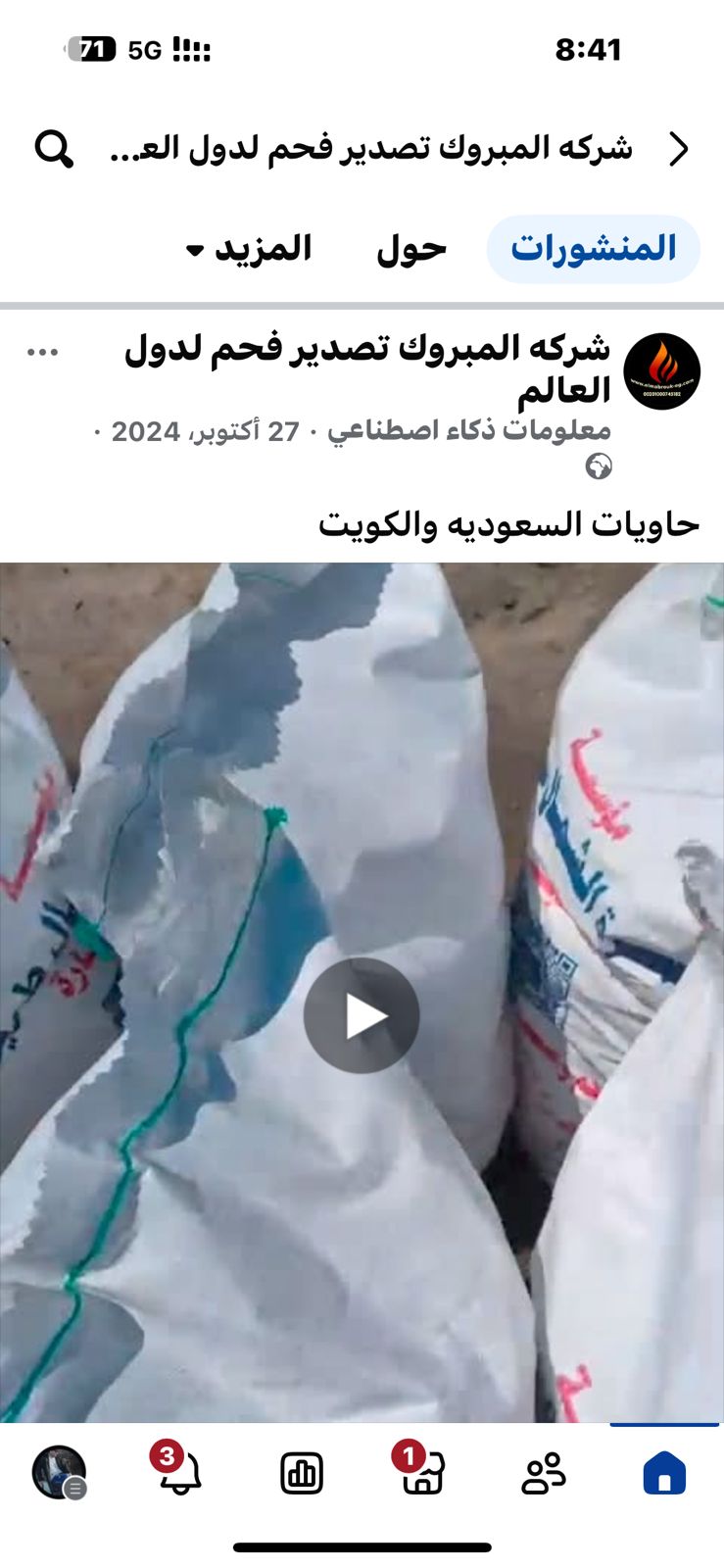The image size is (724, 1568).
Task: Play the charcoal bags video
Action: (x=362, y=1016)
